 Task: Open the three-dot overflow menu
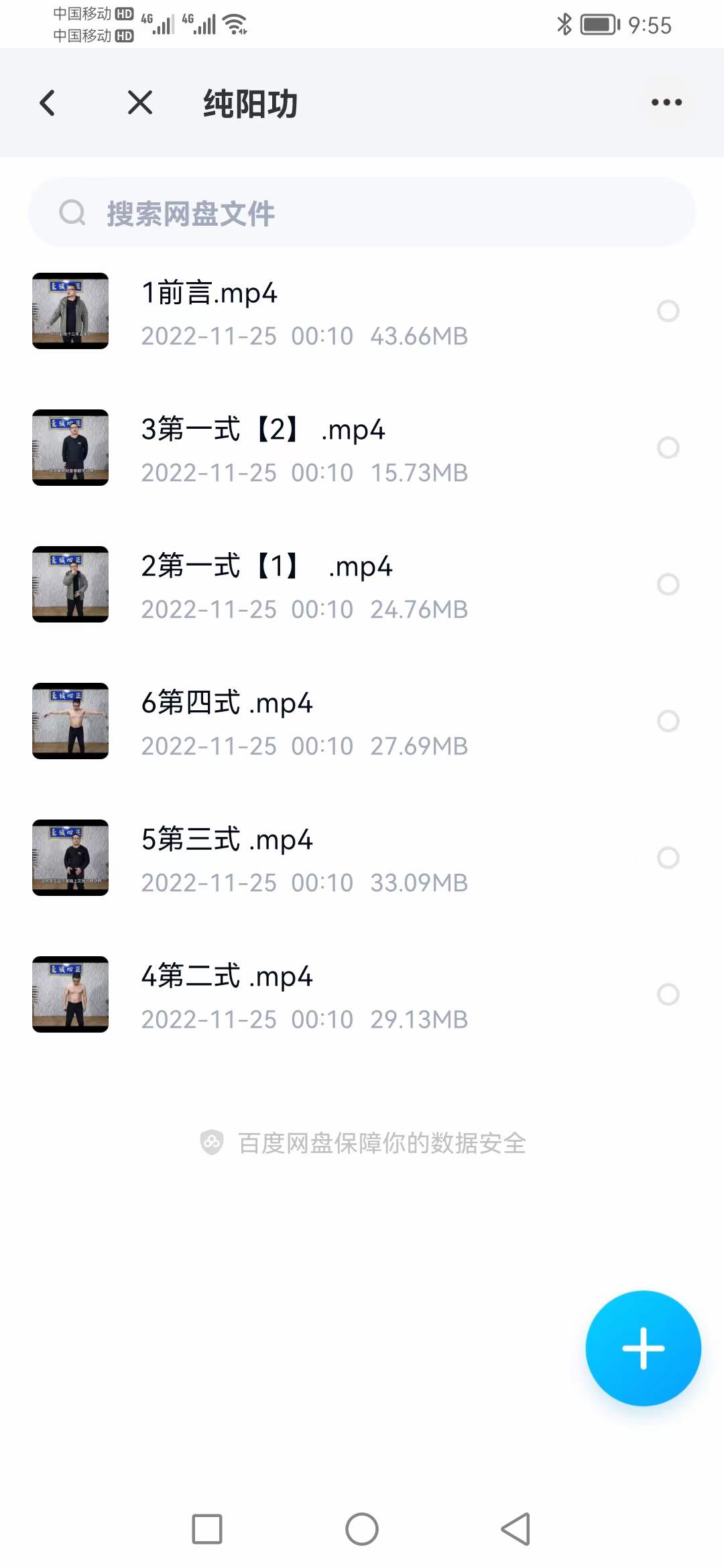click(x=666, y=103)
